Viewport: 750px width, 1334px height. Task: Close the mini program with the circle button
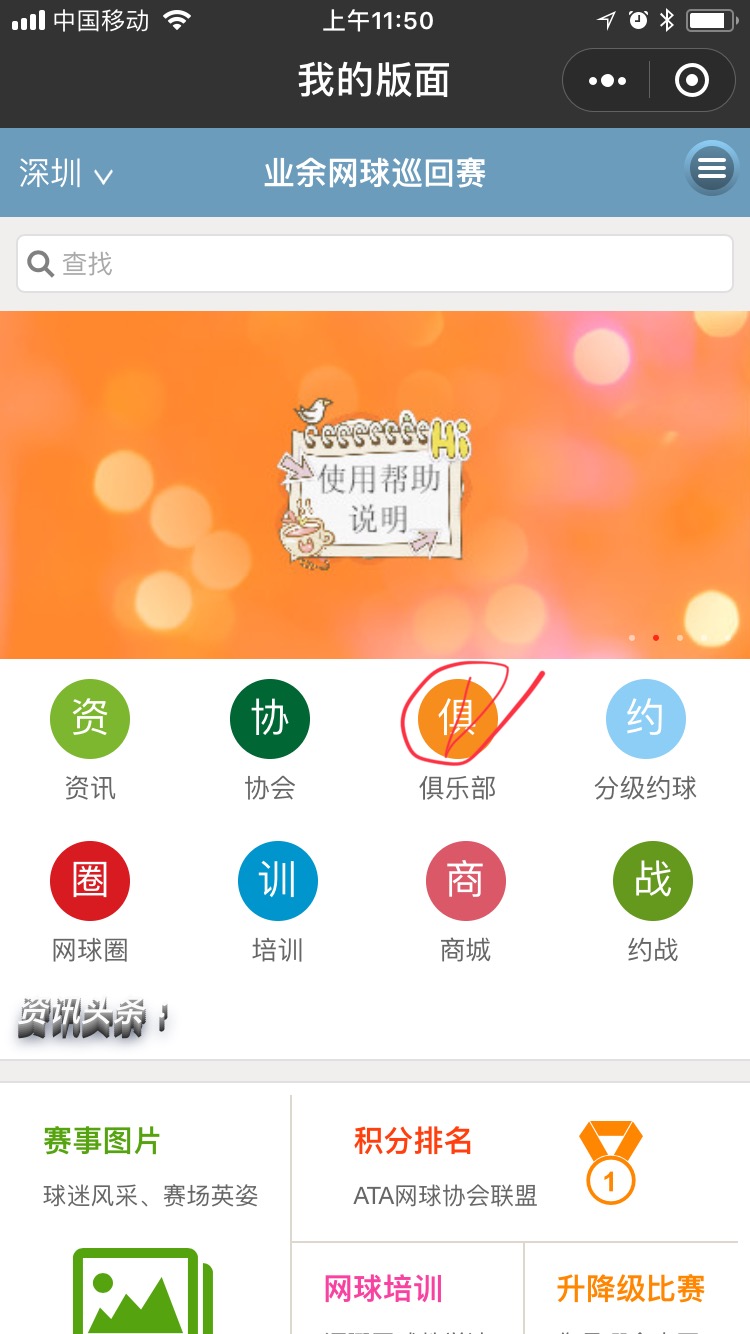pos(692,81)
